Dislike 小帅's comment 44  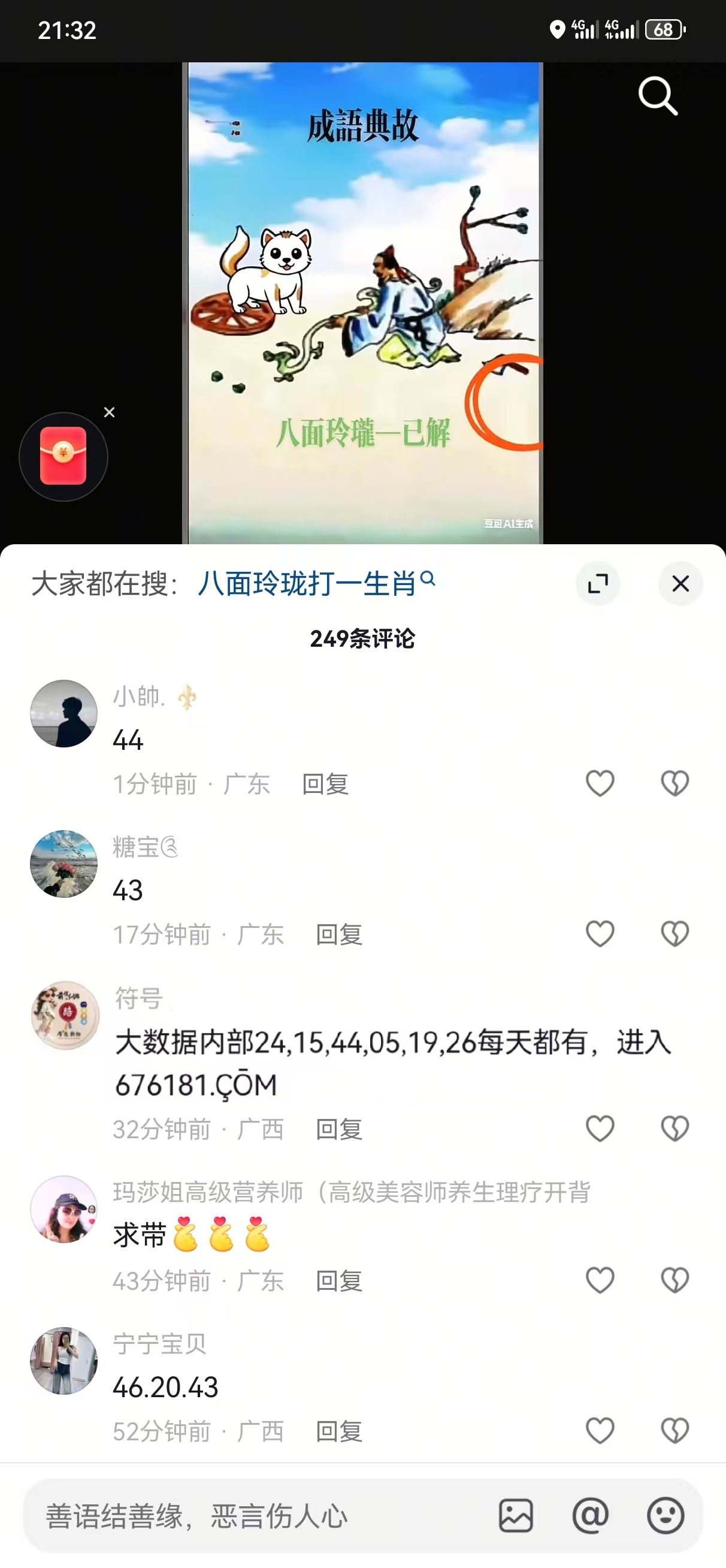674,783
